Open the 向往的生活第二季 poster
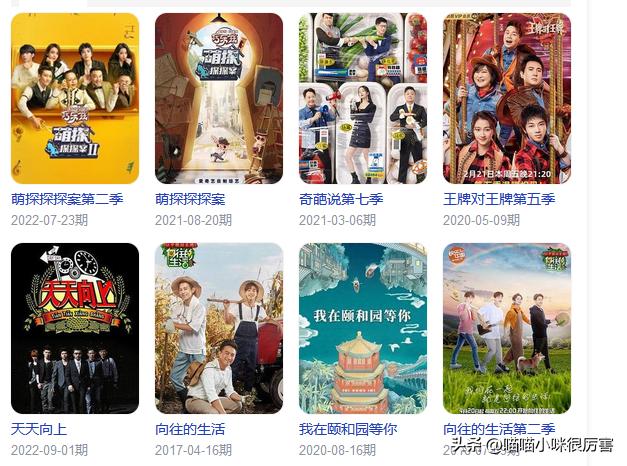 click(x=507, y=328)
